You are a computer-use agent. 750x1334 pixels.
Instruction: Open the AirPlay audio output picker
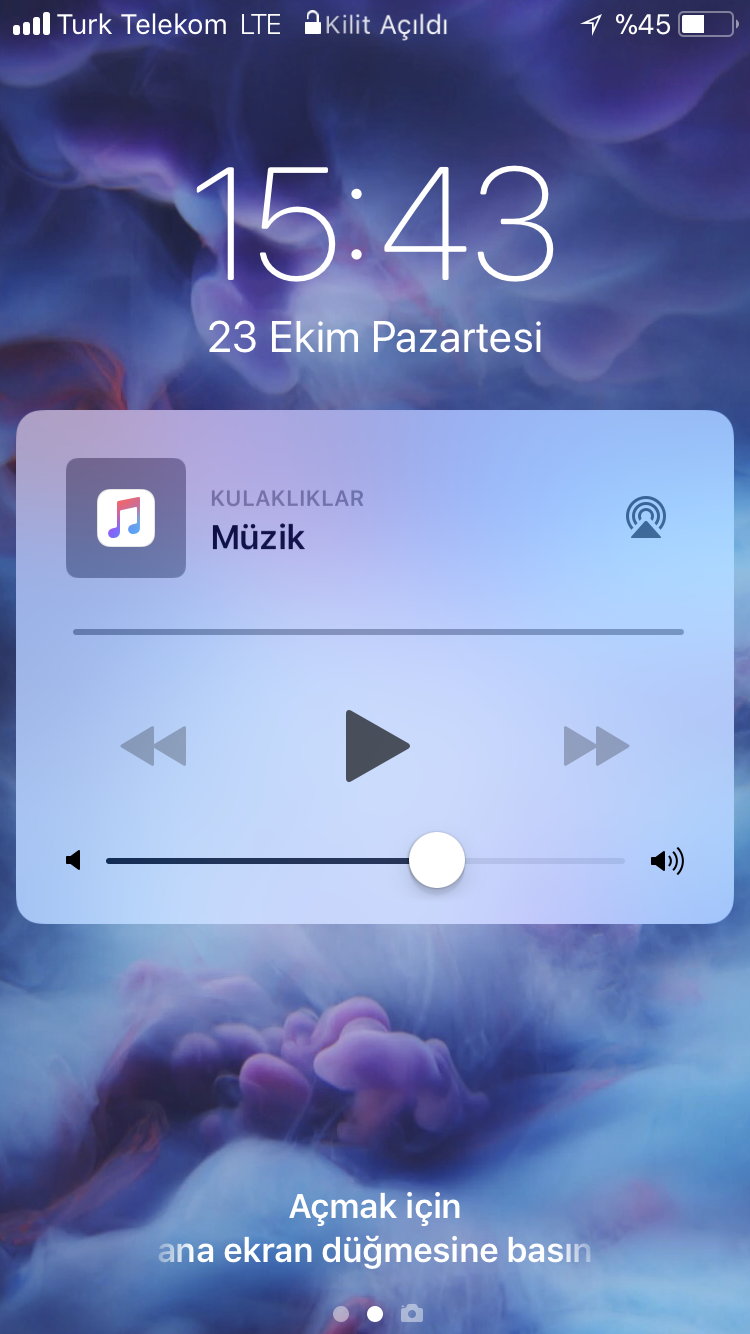pos(646,517)
